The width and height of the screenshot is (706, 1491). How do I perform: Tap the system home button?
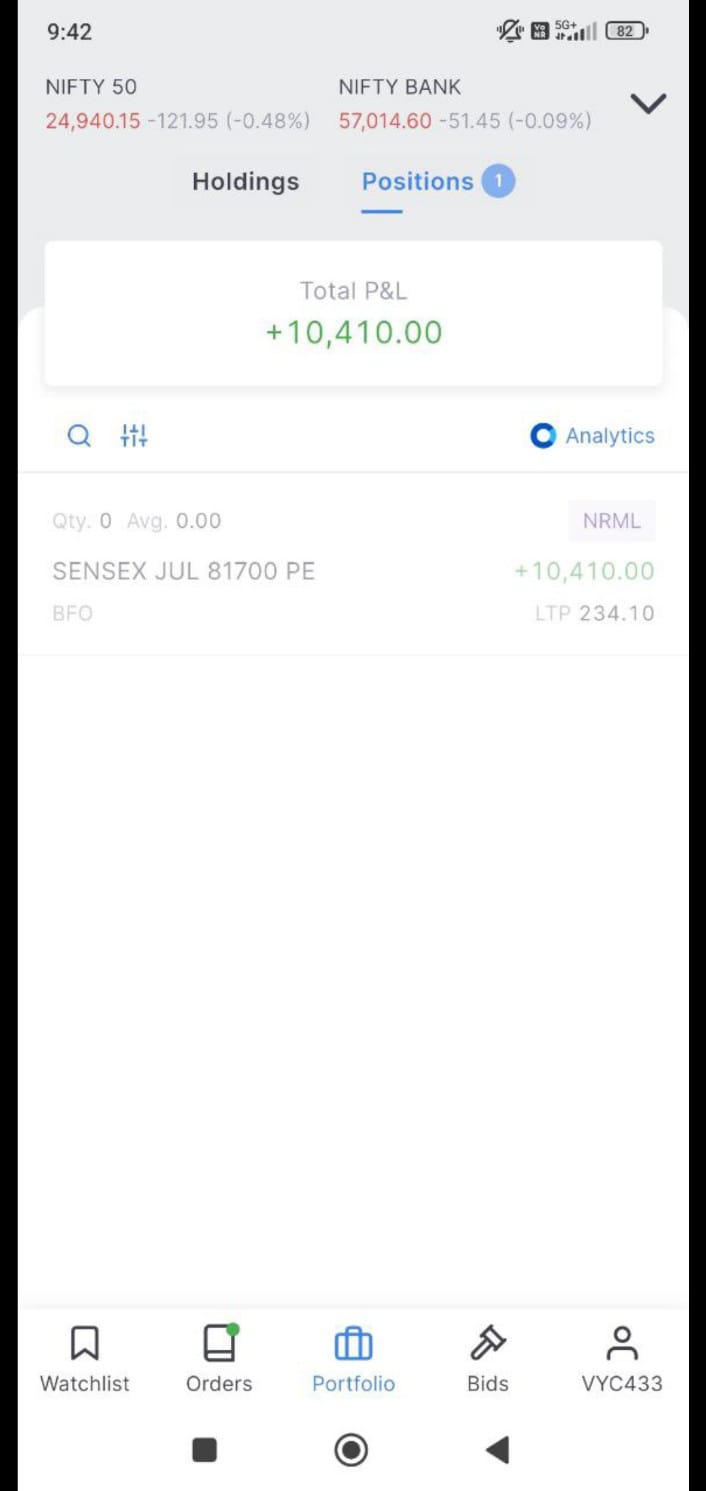point(351,1450)
